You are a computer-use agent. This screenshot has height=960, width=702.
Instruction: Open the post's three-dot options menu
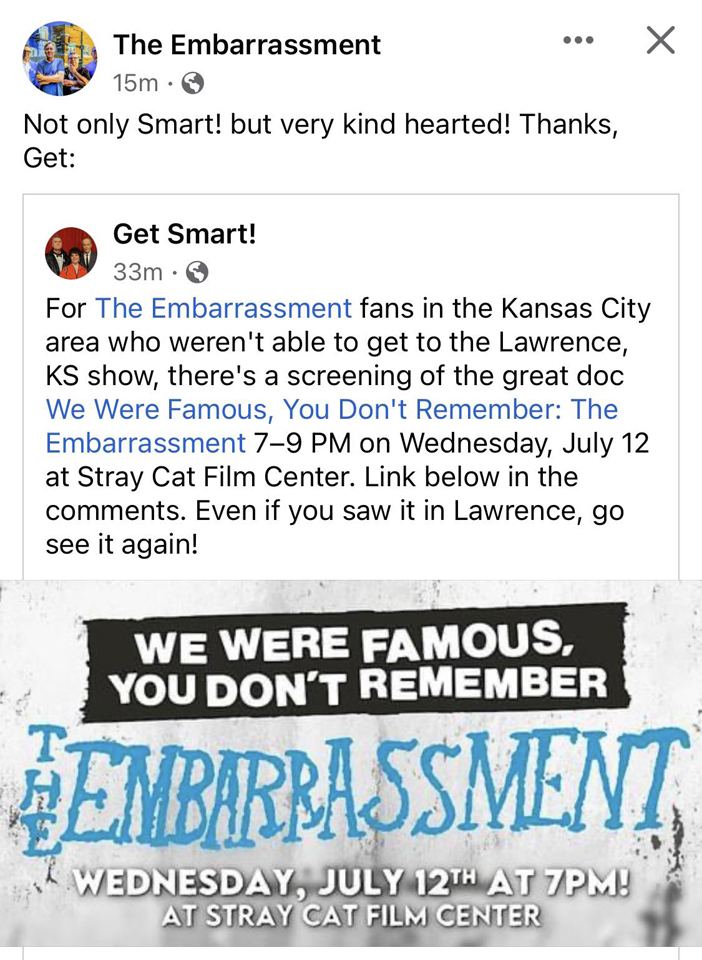pos(578,40)
